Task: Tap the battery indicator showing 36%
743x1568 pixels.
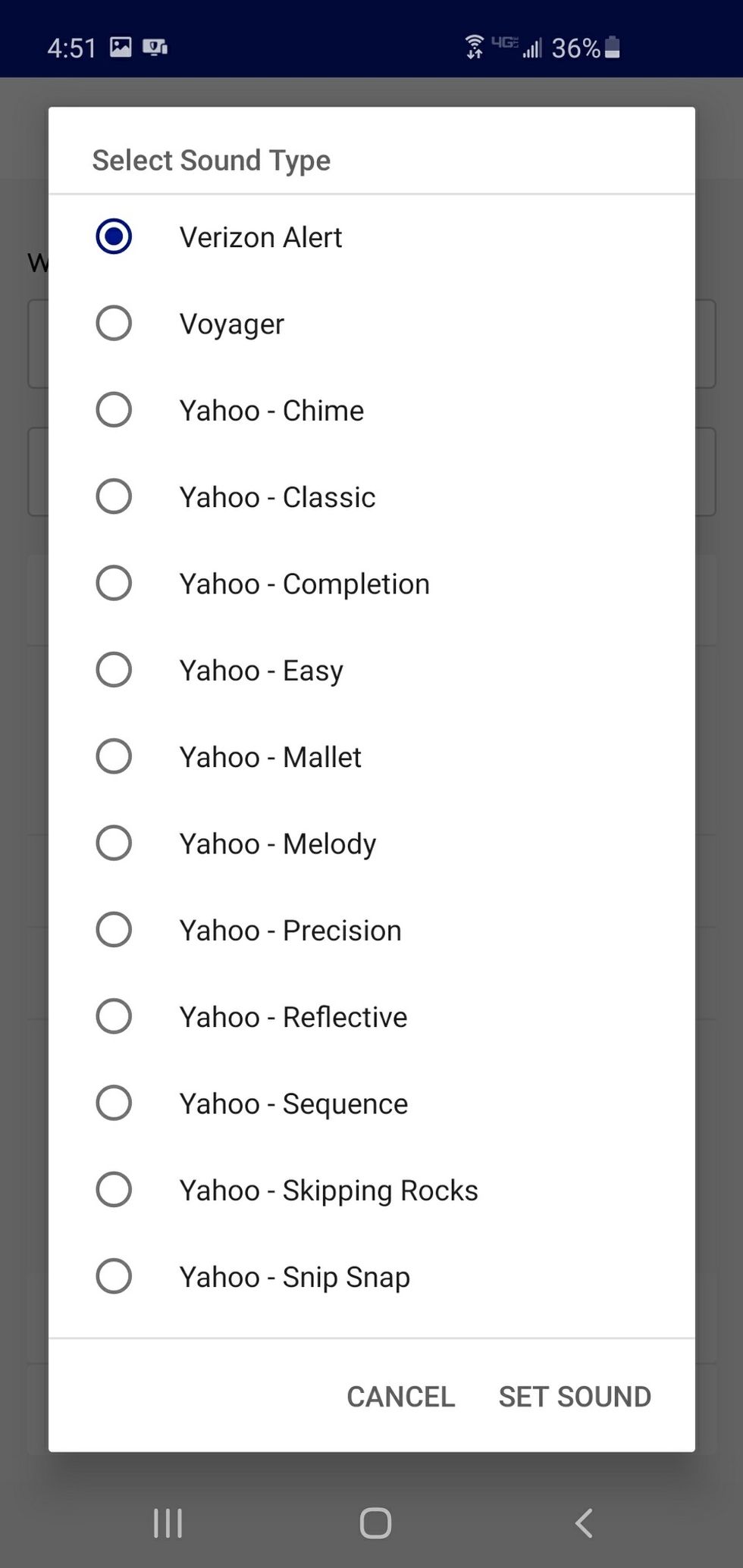Action: pos(584,47)
